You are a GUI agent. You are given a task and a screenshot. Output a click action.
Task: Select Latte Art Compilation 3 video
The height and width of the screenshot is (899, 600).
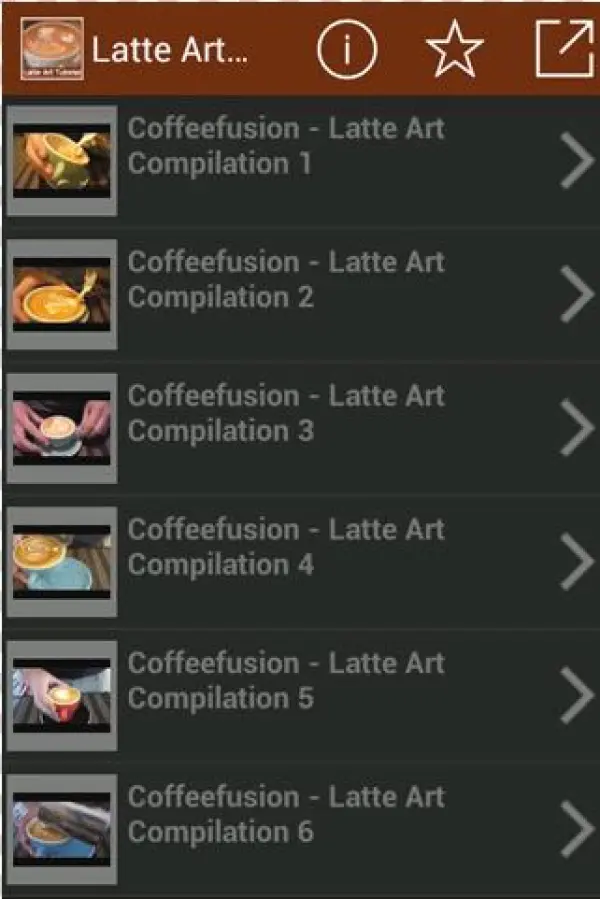click(300, 429)
